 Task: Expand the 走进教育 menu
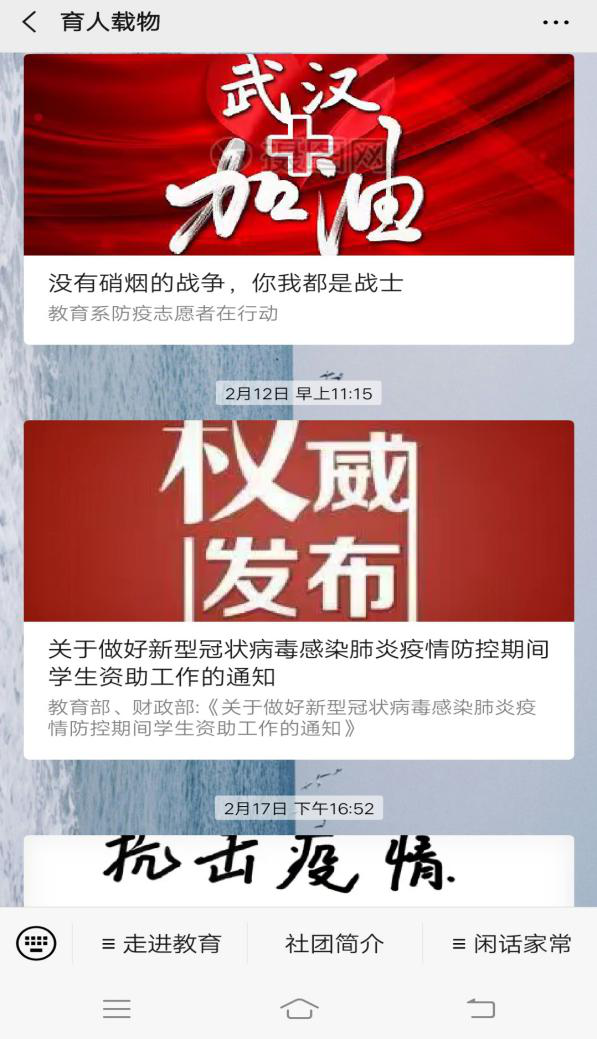point(161,944)
